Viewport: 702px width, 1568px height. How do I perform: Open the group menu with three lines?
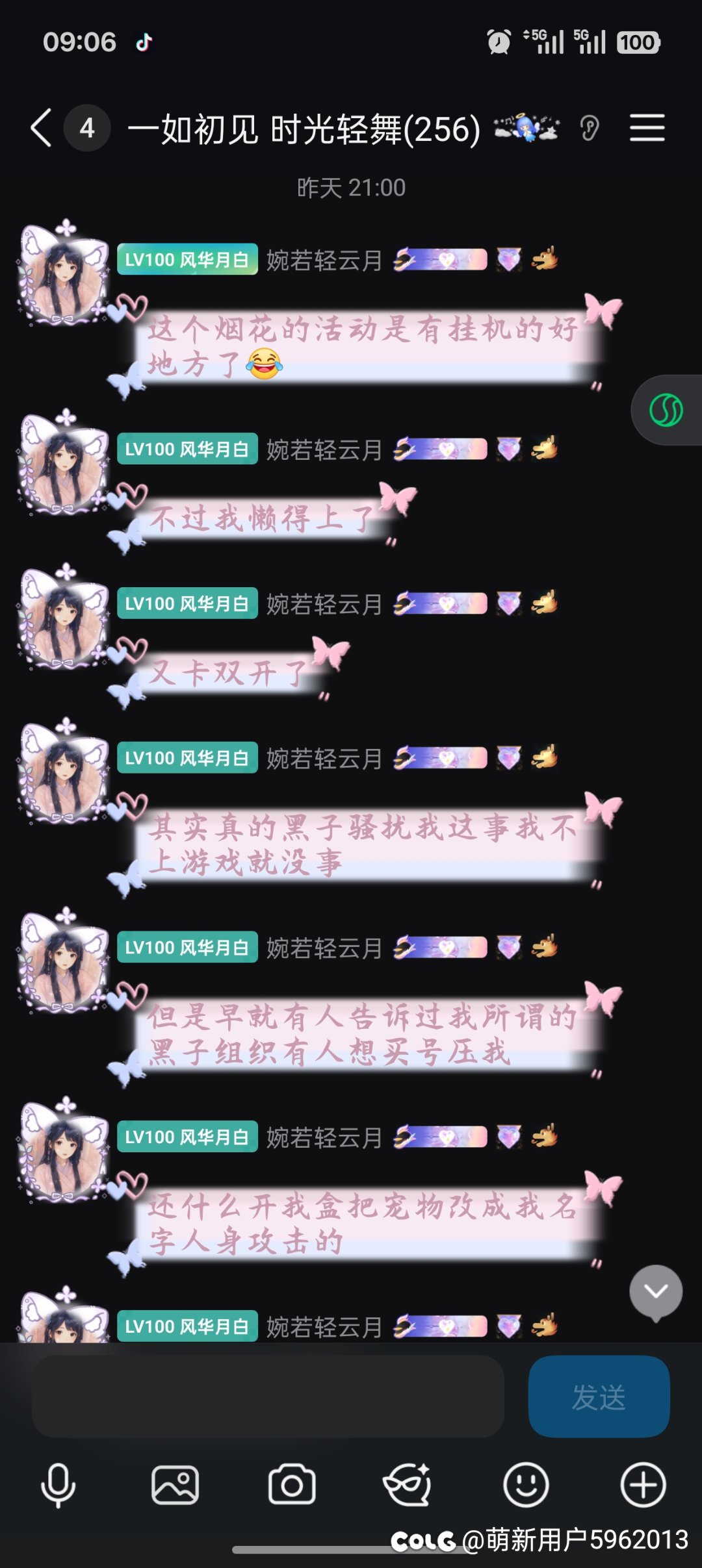point(647,128)
